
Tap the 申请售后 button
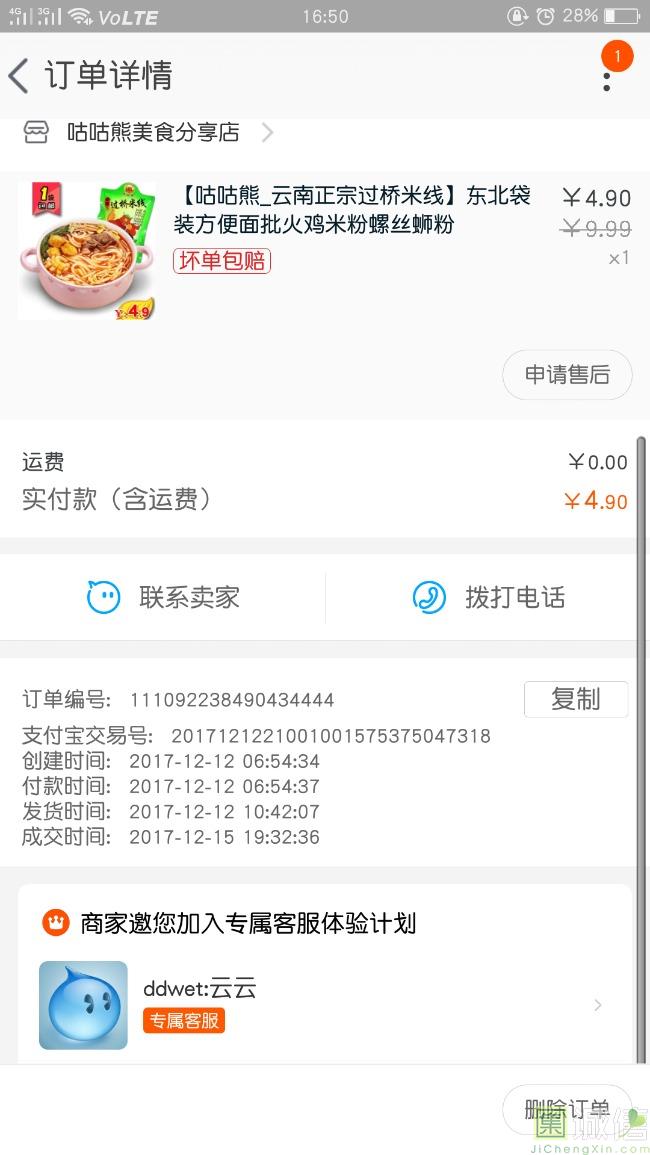[x=566, y=375]
